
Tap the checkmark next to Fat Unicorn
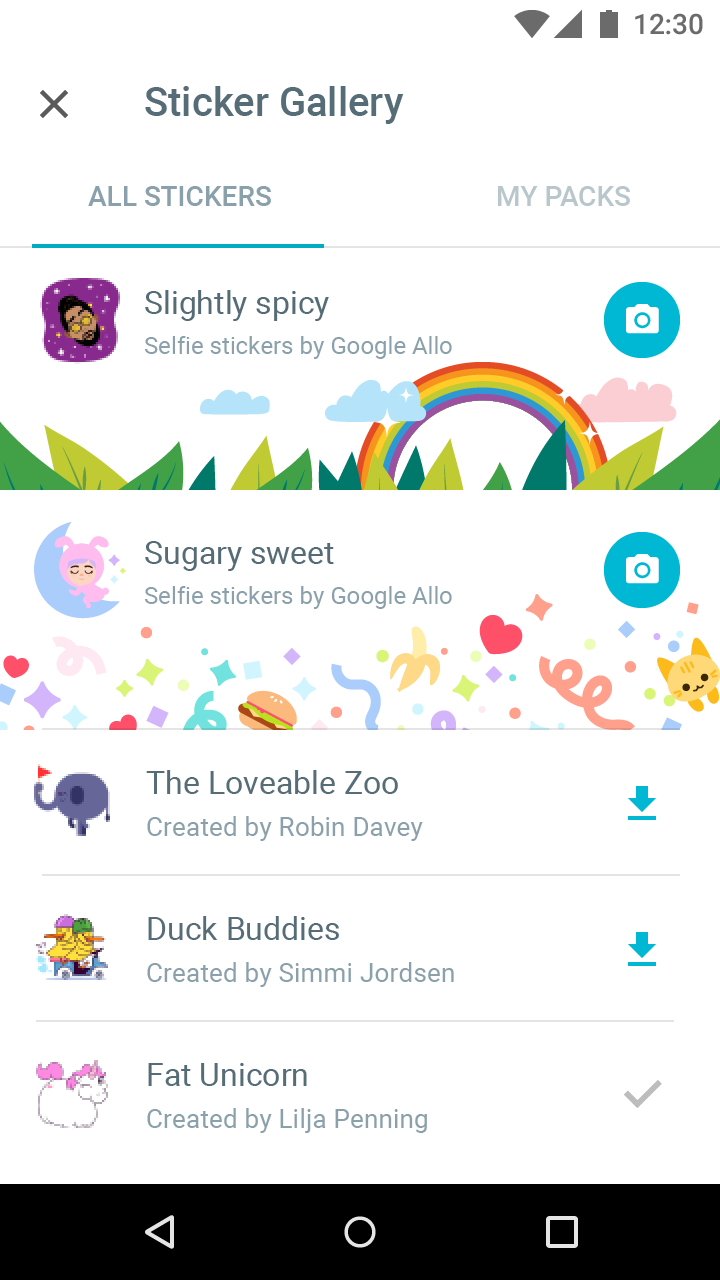tap(641, 1095)
